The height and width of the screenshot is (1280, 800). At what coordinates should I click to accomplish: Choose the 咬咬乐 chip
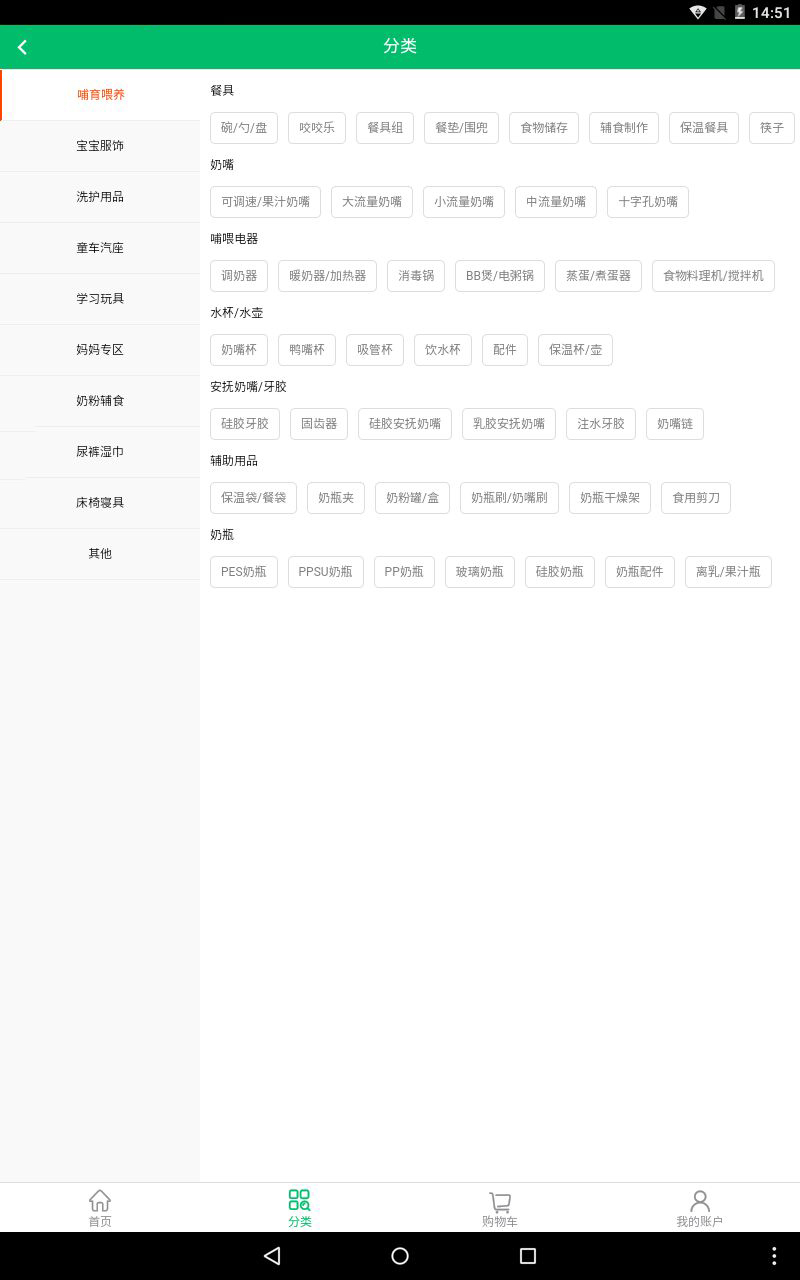click(x=317, y=128)
